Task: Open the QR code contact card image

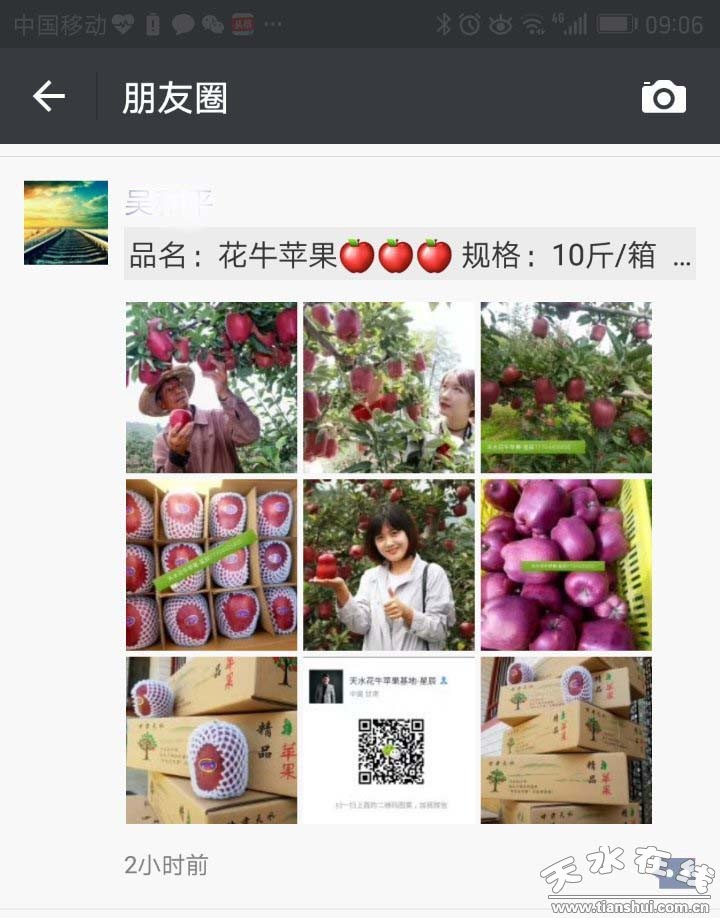Action: coord(389,740)
